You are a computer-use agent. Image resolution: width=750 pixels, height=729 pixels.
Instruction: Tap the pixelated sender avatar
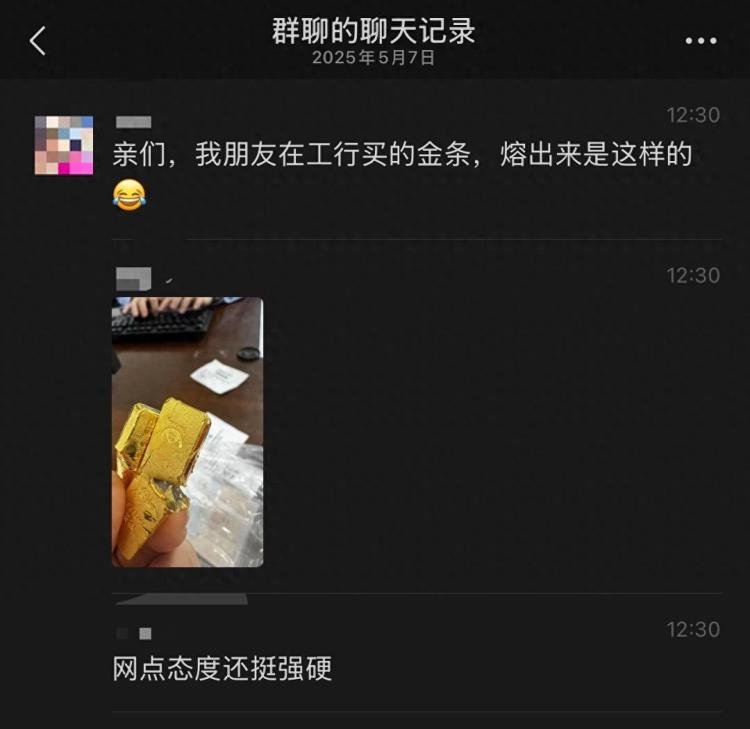(x=64, y=145)
